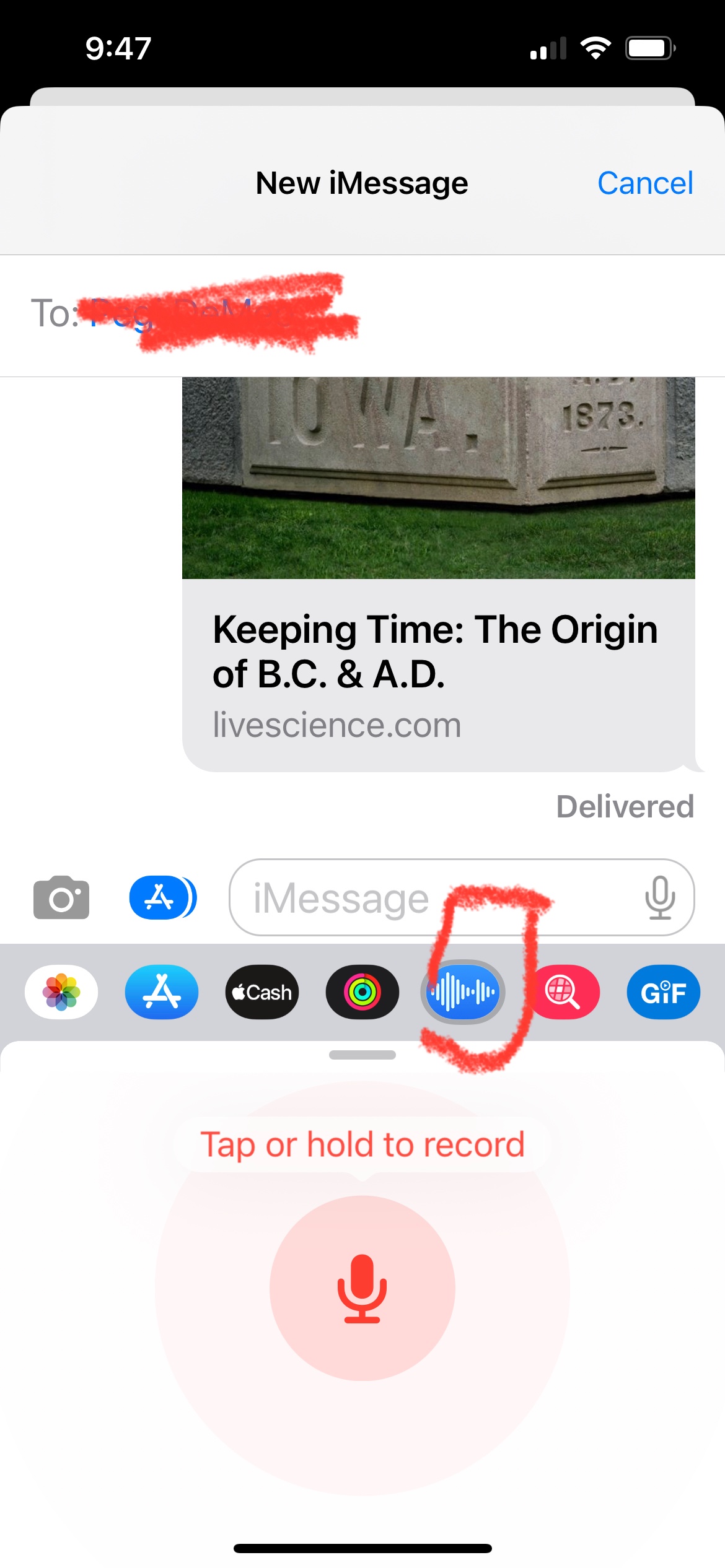Open the GIF app

click(x=664, y=992)
